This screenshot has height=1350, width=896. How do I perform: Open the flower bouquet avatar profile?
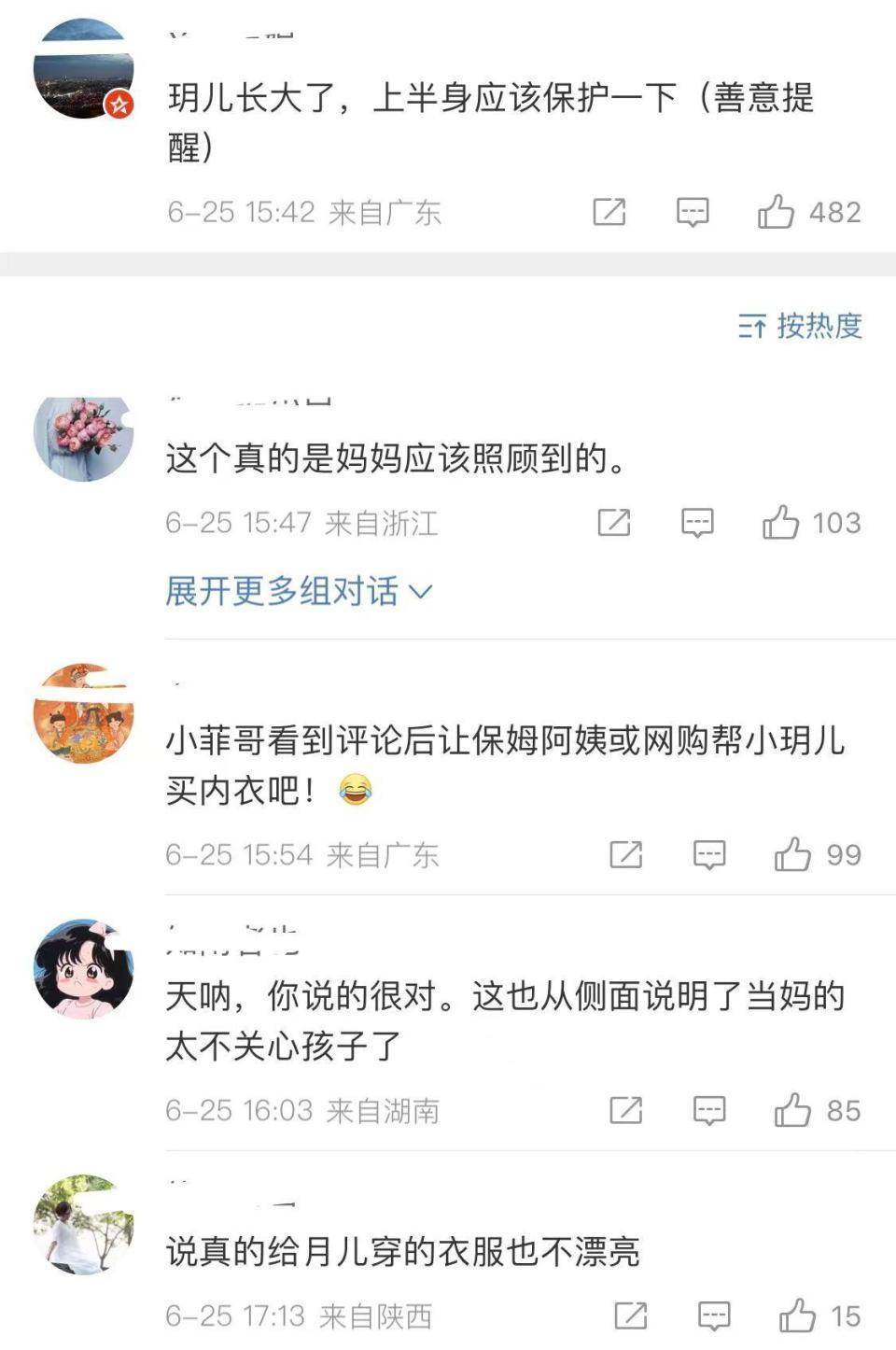point(83,439)
